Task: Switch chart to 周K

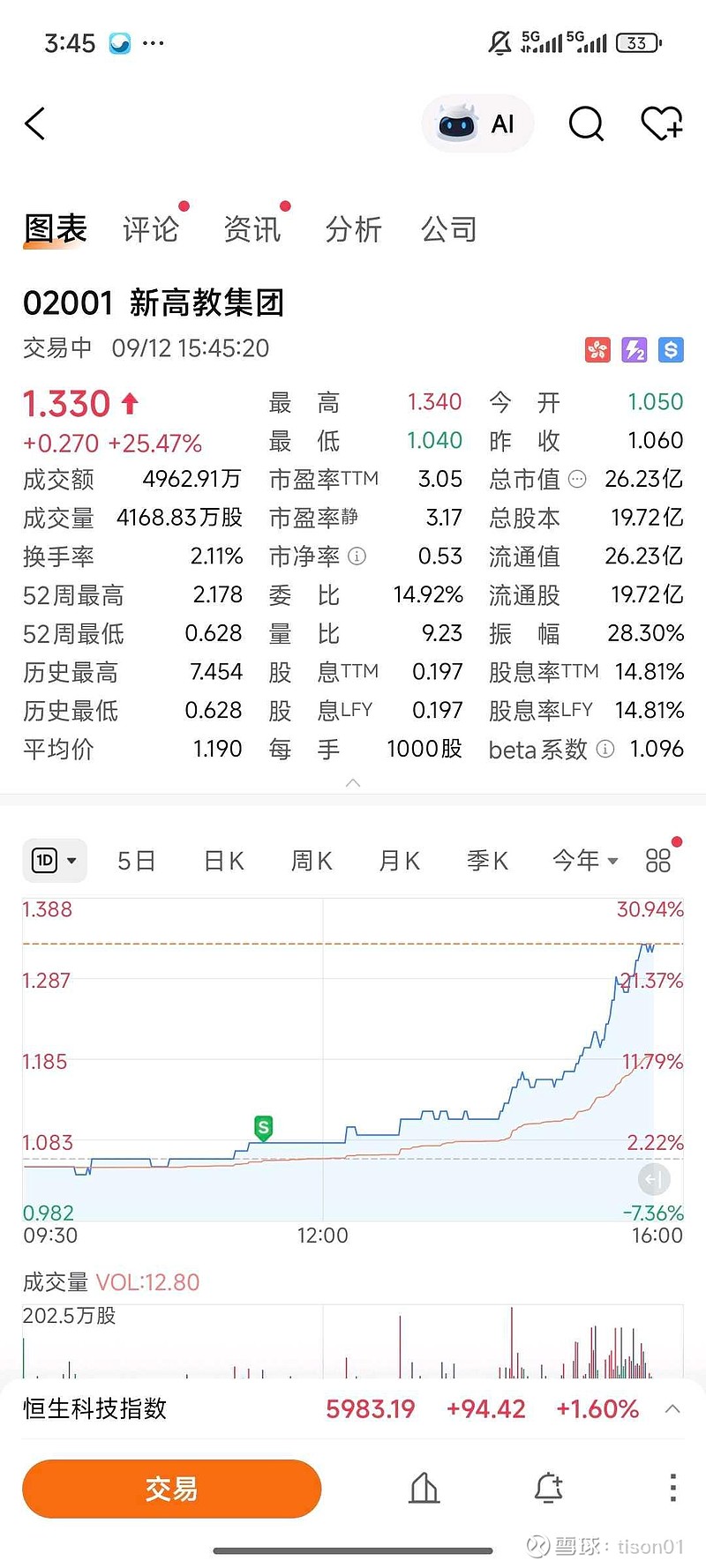Action: click(312, 860)
